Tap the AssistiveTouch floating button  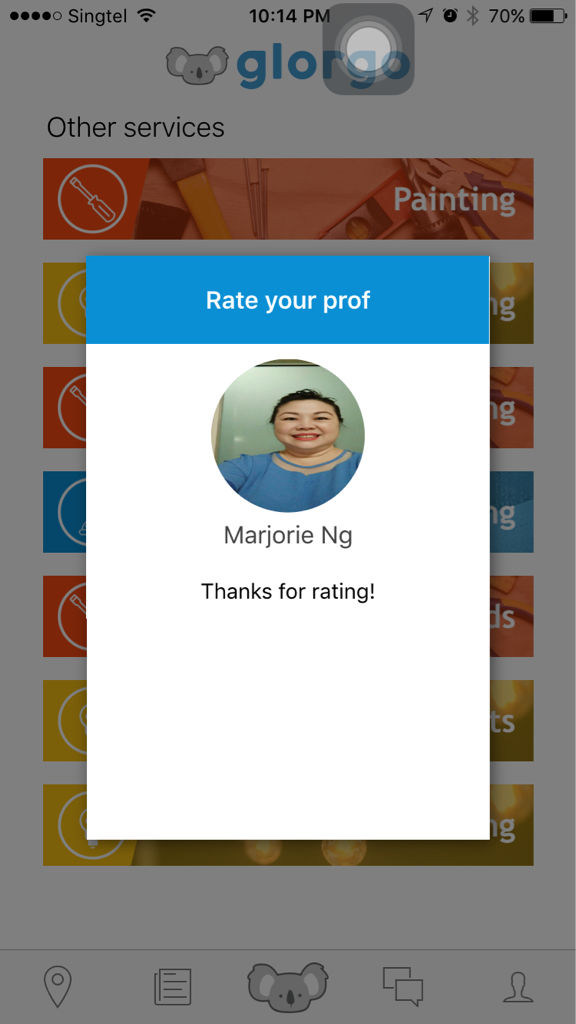click(368, 49)
